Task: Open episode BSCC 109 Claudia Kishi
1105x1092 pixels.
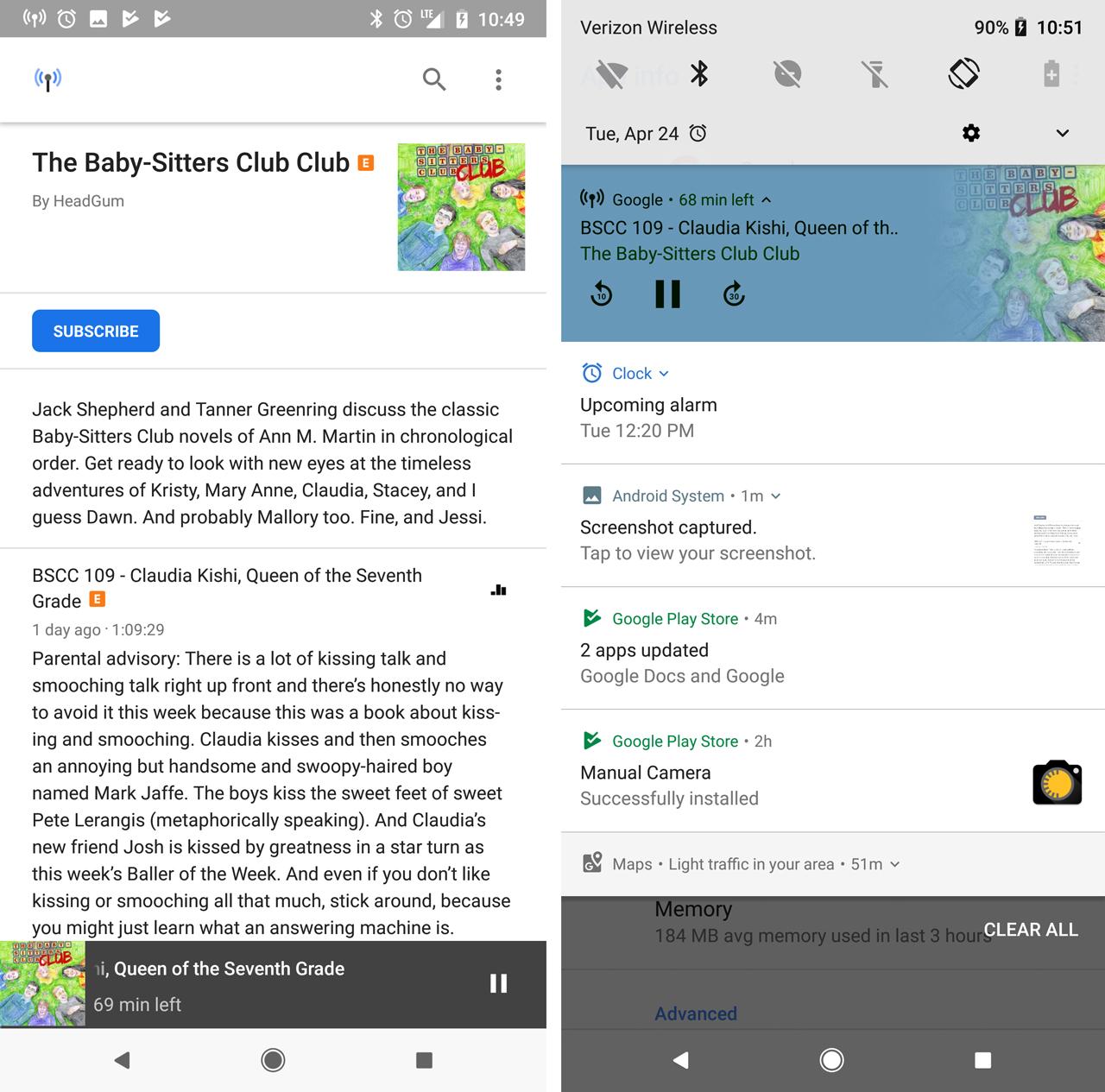Action: coord(227,587)
